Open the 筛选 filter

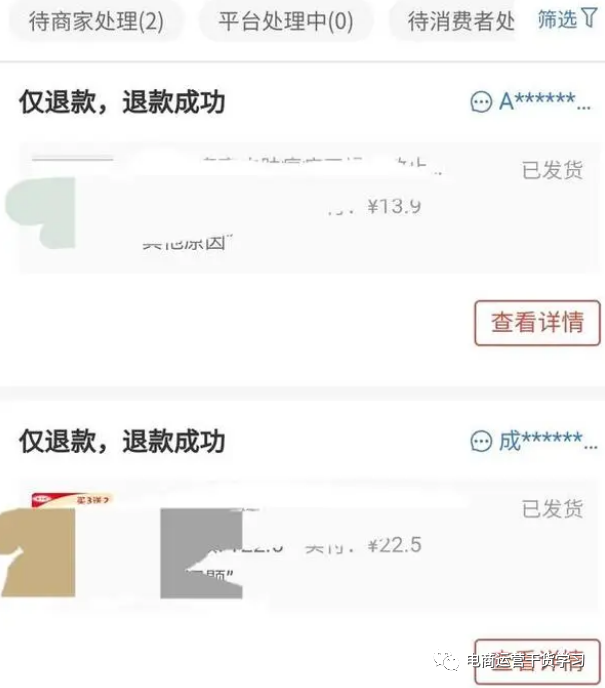[566, 19]
